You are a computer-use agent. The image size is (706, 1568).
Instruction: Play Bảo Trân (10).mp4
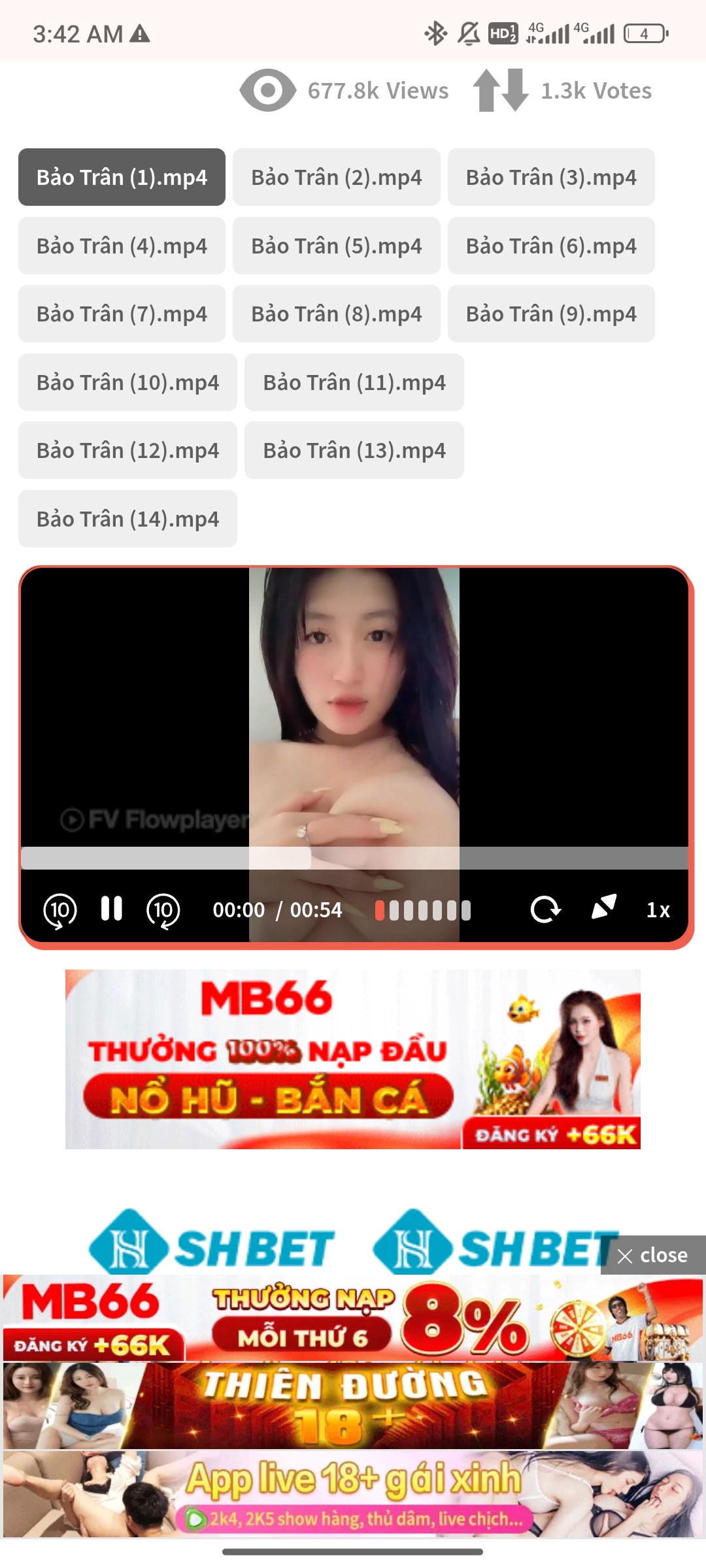pos(127,382)
